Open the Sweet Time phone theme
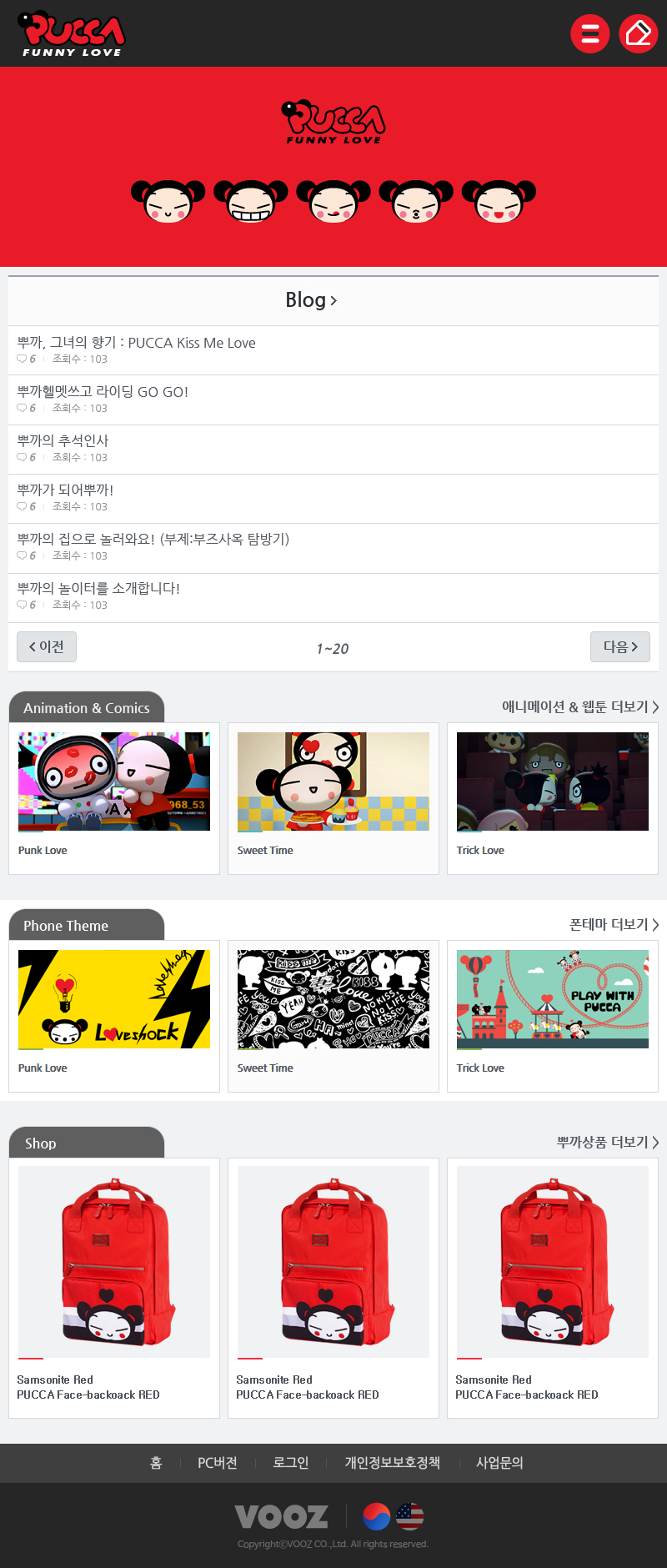The width and height of the screenshot is (667, 1568). [333, 999]
